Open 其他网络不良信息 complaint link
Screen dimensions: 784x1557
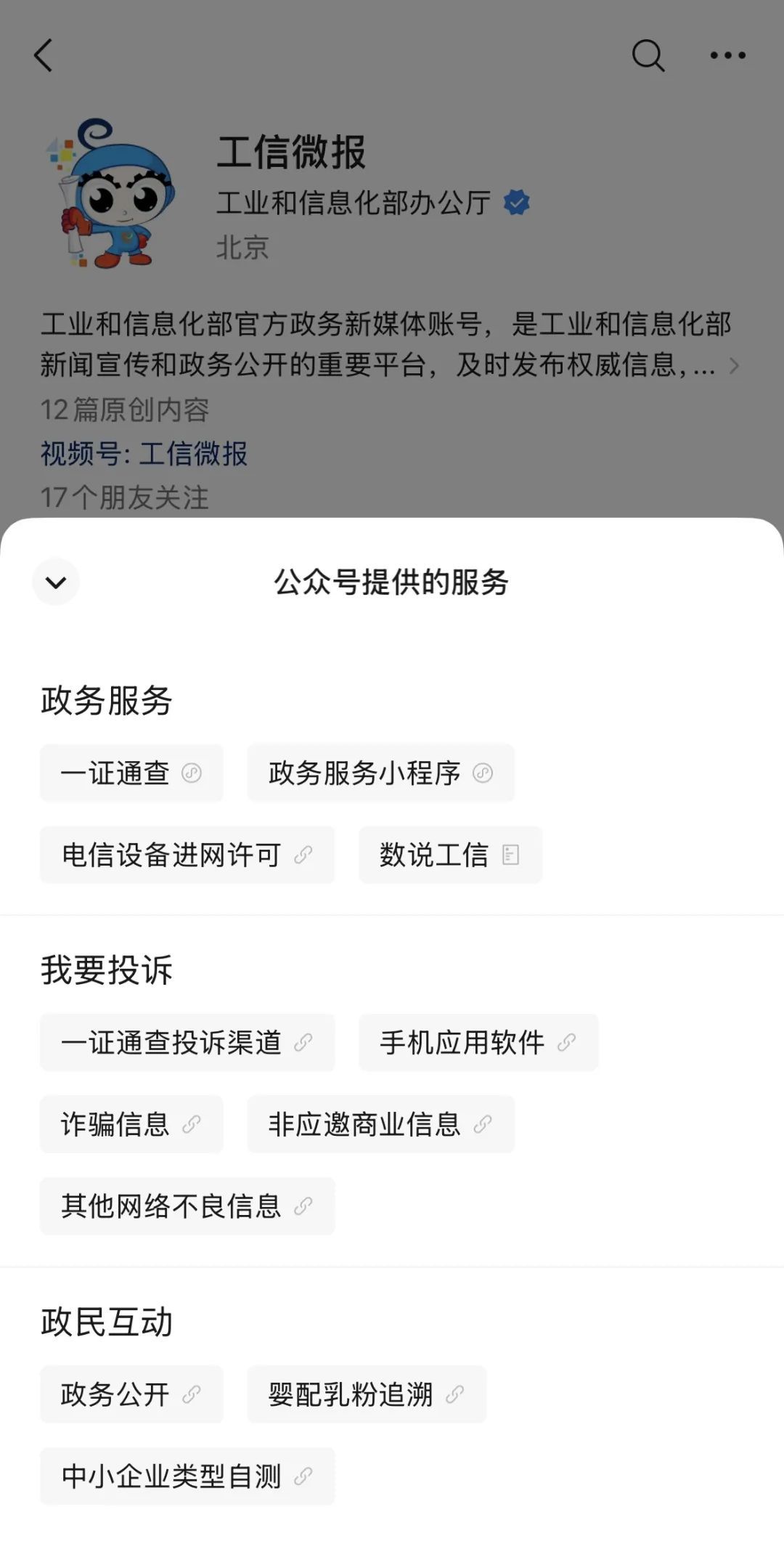pyautogui.click(x=187, y=1206)
